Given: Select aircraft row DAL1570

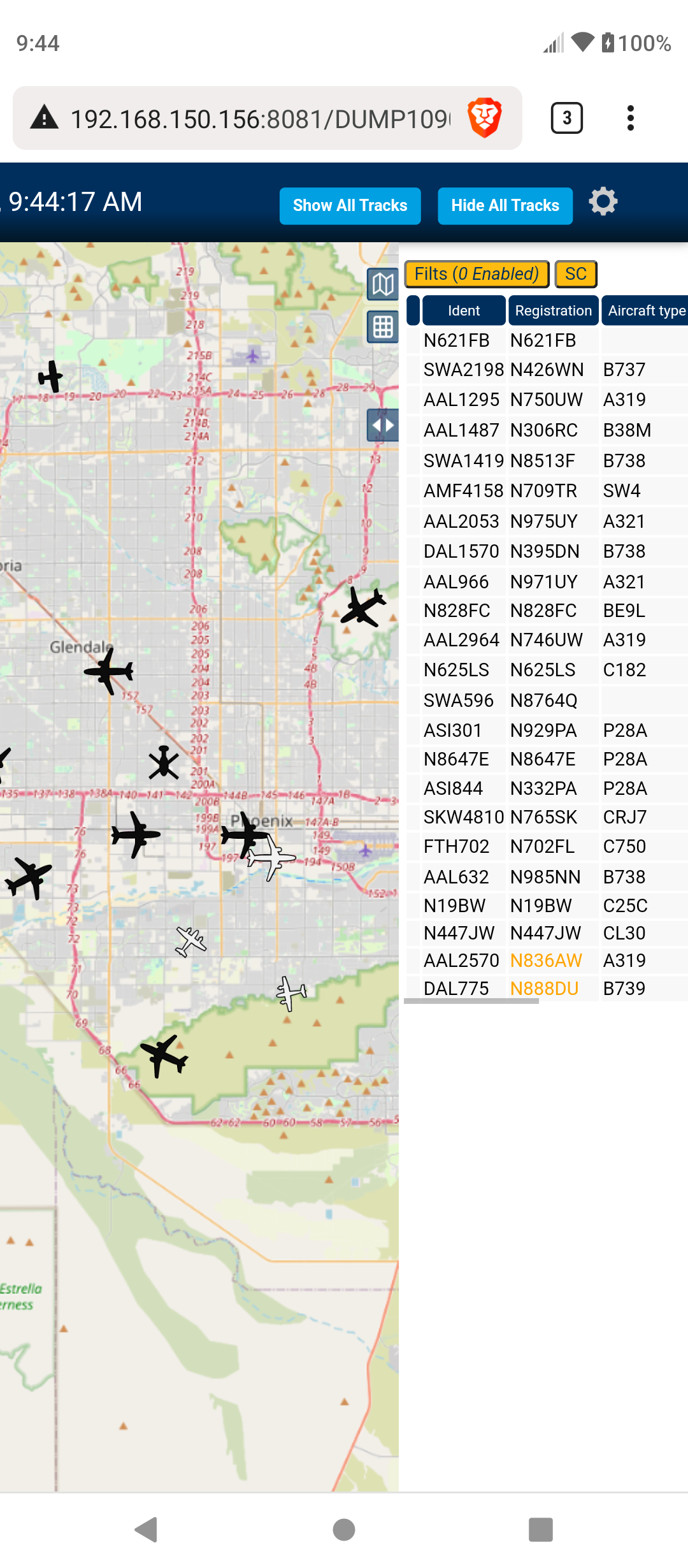Looking at the screenshot, I should 547,551.
